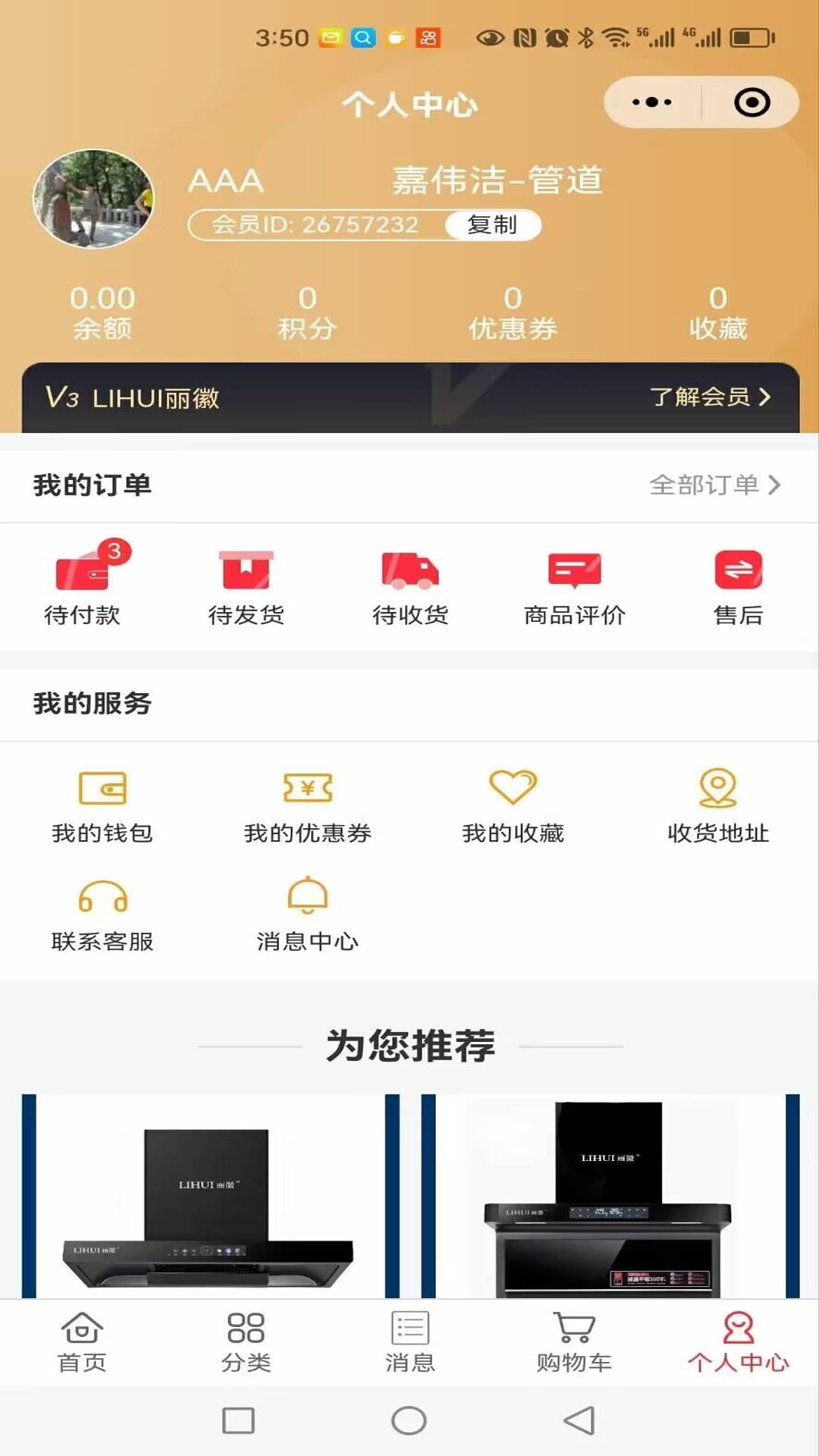Manage 收货地址 shipping addresses
This screenshot has width=819, height=1456.
click(x=718, y=807)
